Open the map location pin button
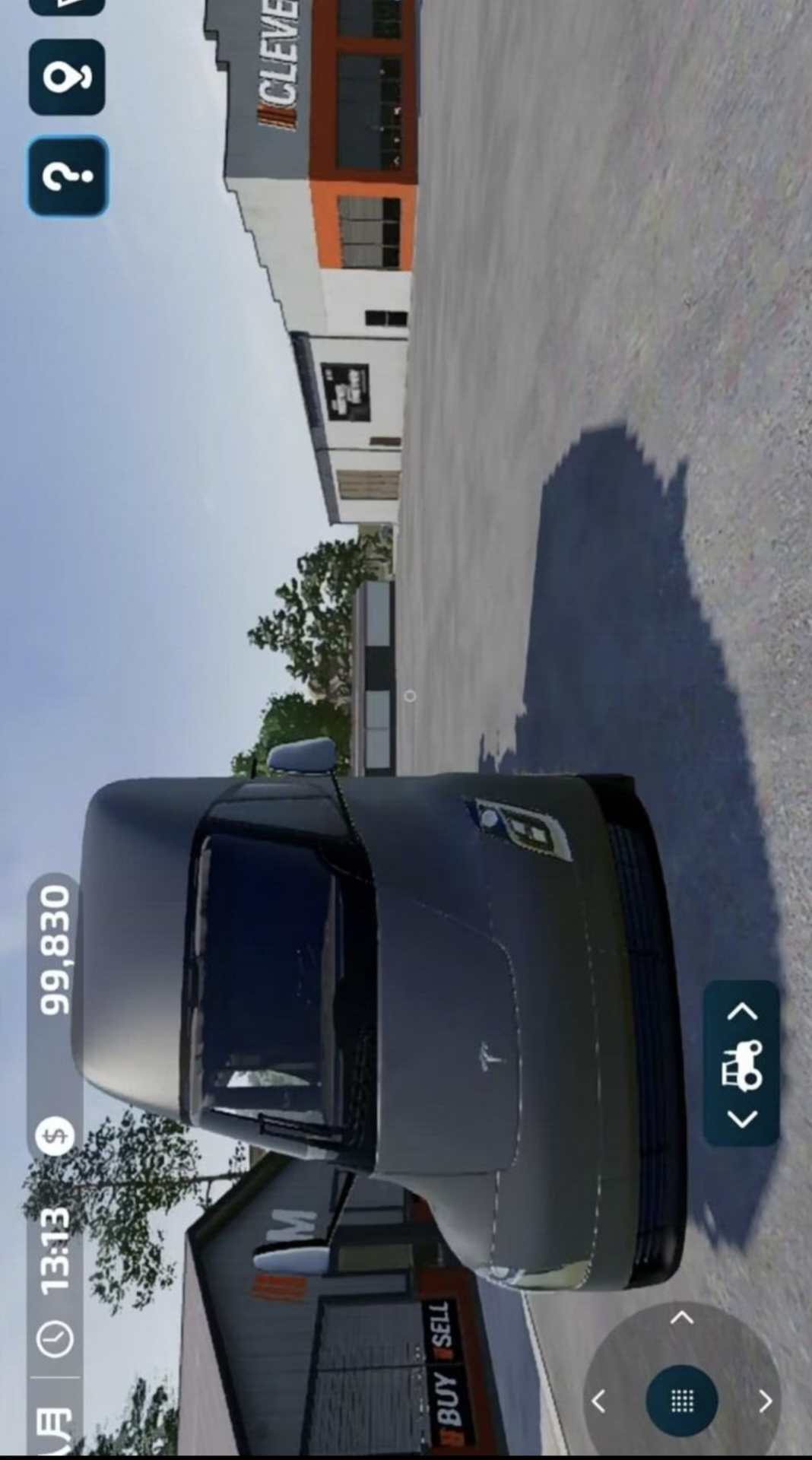812x1460 pixels. coord(67,77)
